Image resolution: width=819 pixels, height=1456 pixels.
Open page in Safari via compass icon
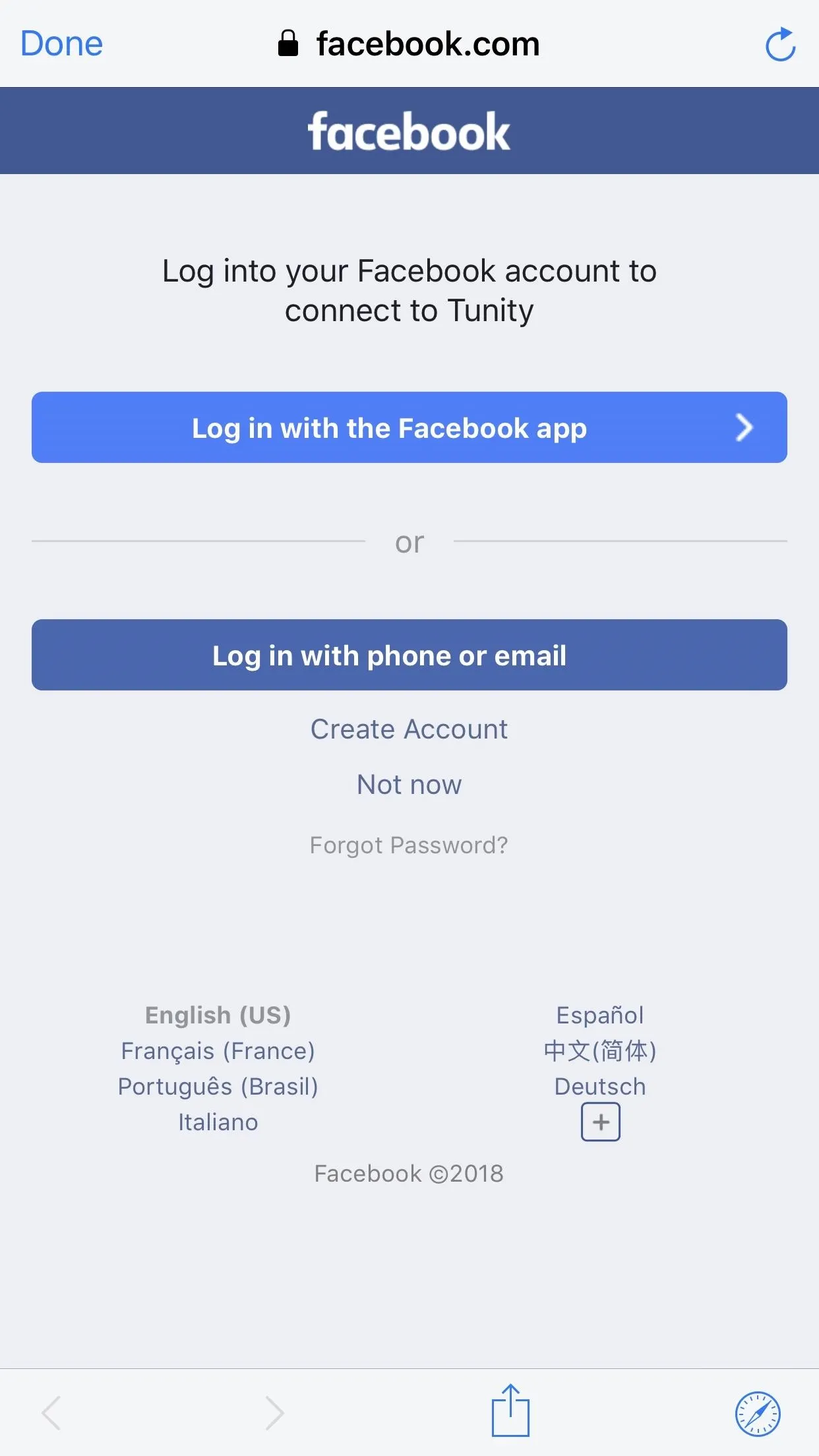758,1414
